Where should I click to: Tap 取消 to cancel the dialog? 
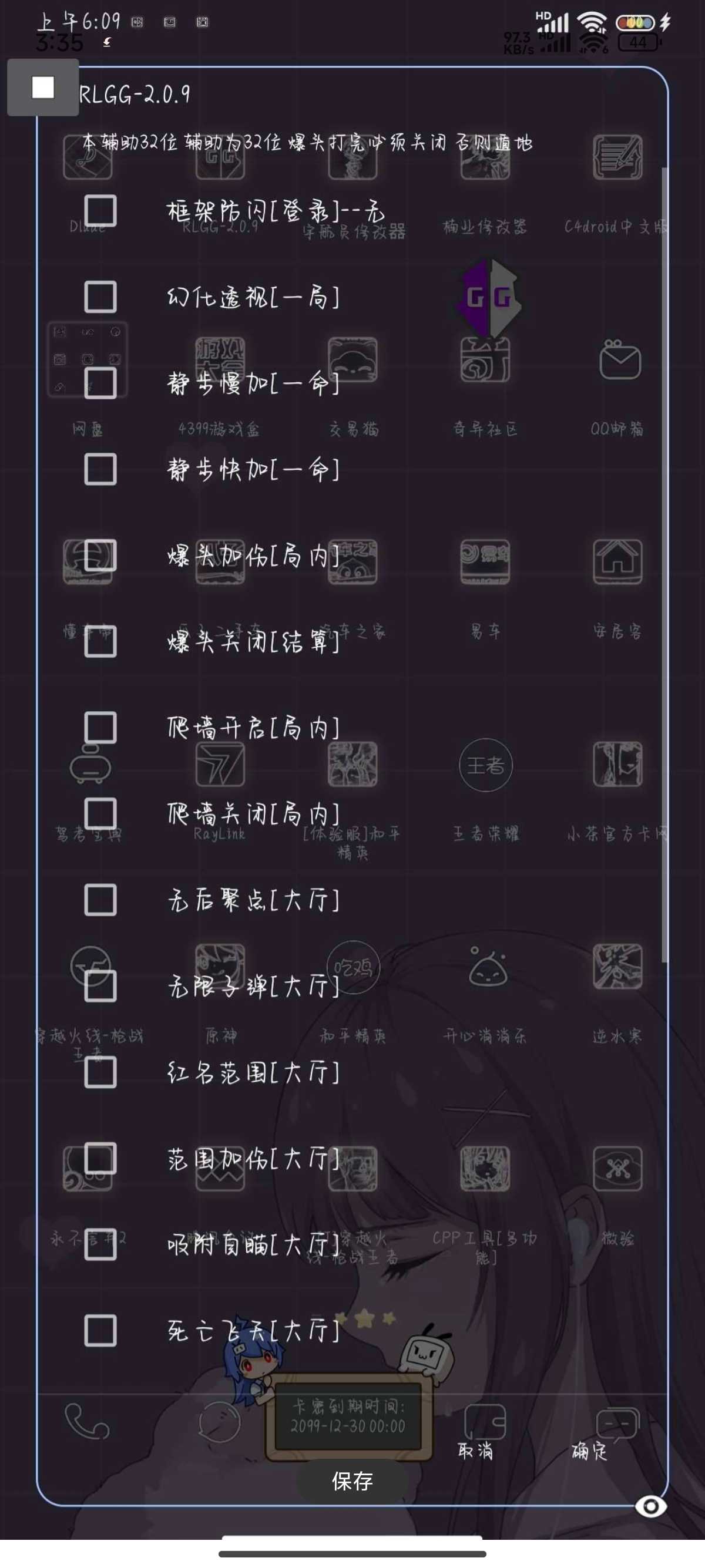[475, 1451]
